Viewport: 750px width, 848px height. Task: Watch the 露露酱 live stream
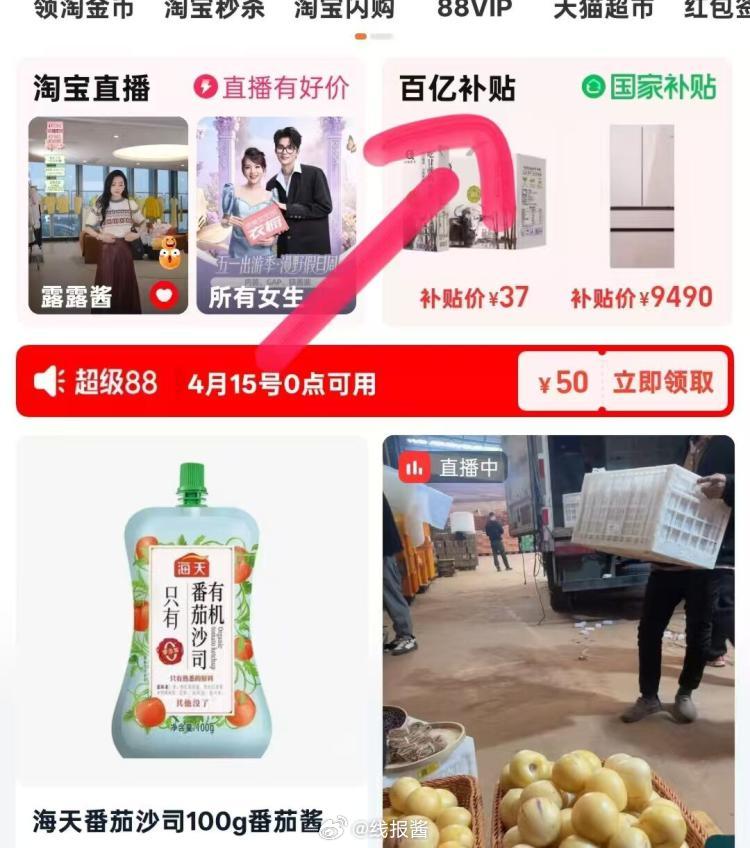[108, 215]
